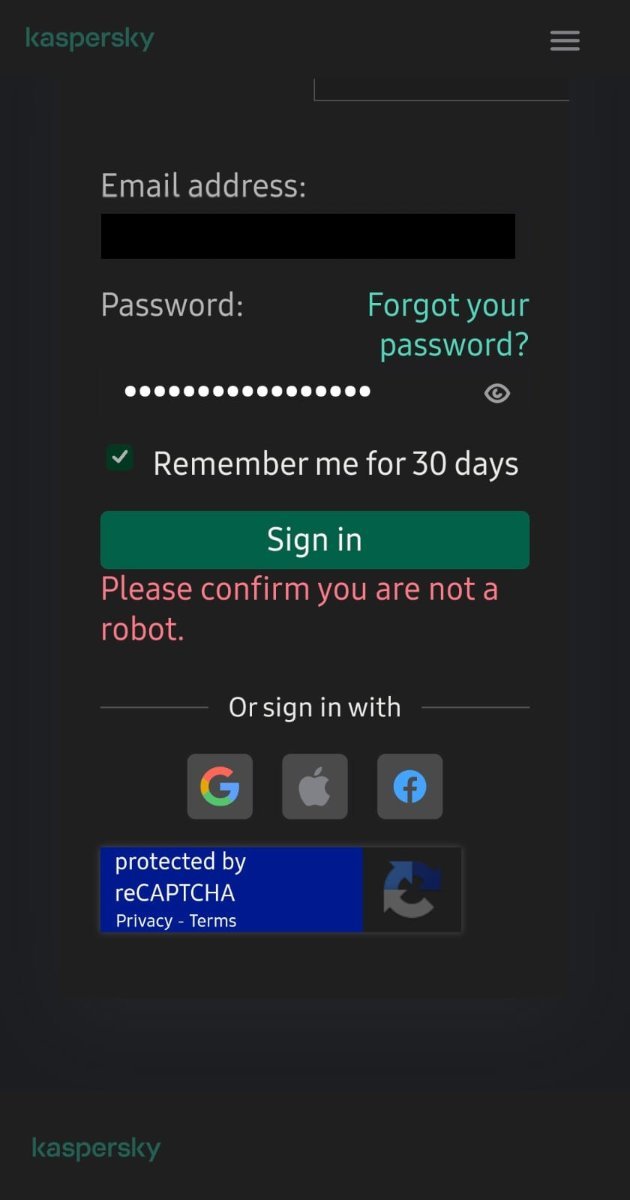
Task: Sign in with Google
Action: point(220,787)
